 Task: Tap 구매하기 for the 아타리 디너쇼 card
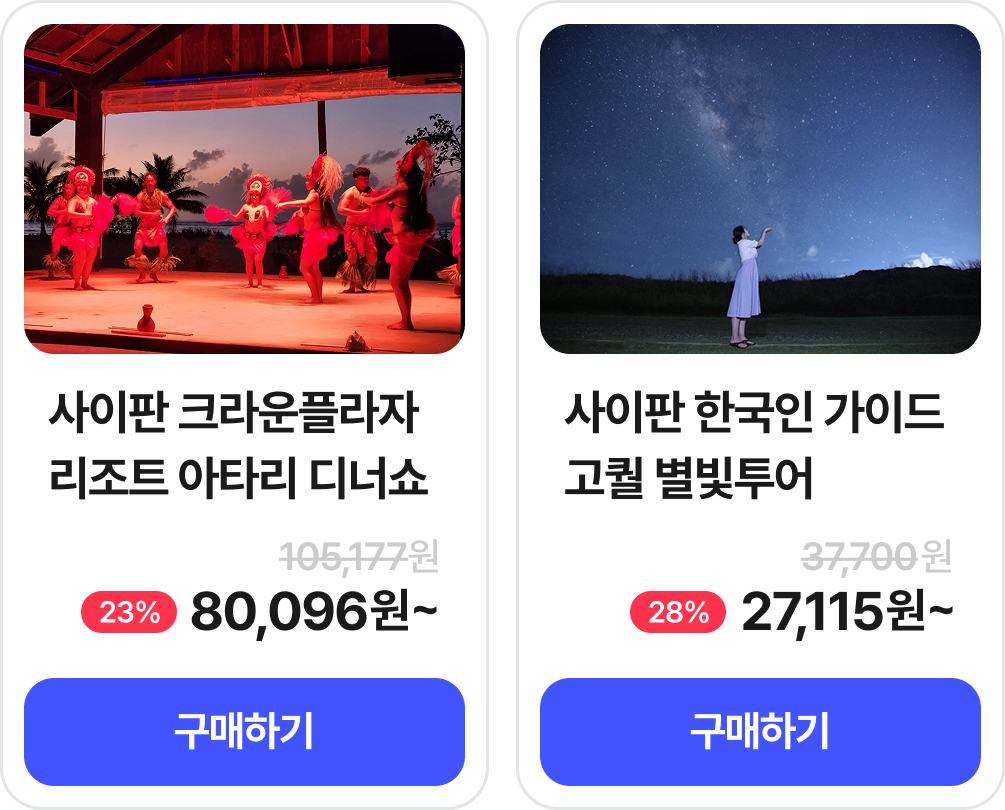click(x=244, y=732)
